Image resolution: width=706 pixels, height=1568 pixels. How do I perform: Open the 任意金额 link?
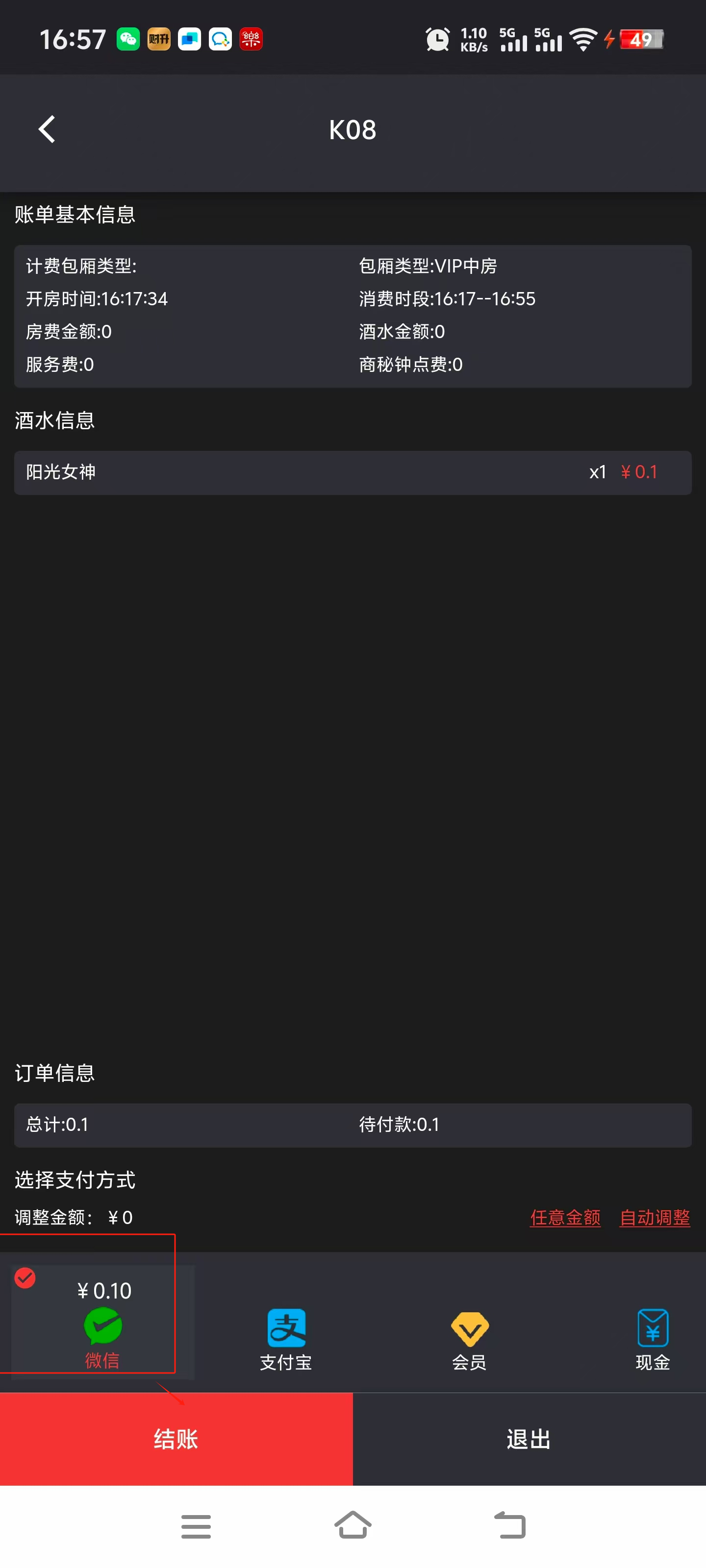click(x=565, y=1217)
